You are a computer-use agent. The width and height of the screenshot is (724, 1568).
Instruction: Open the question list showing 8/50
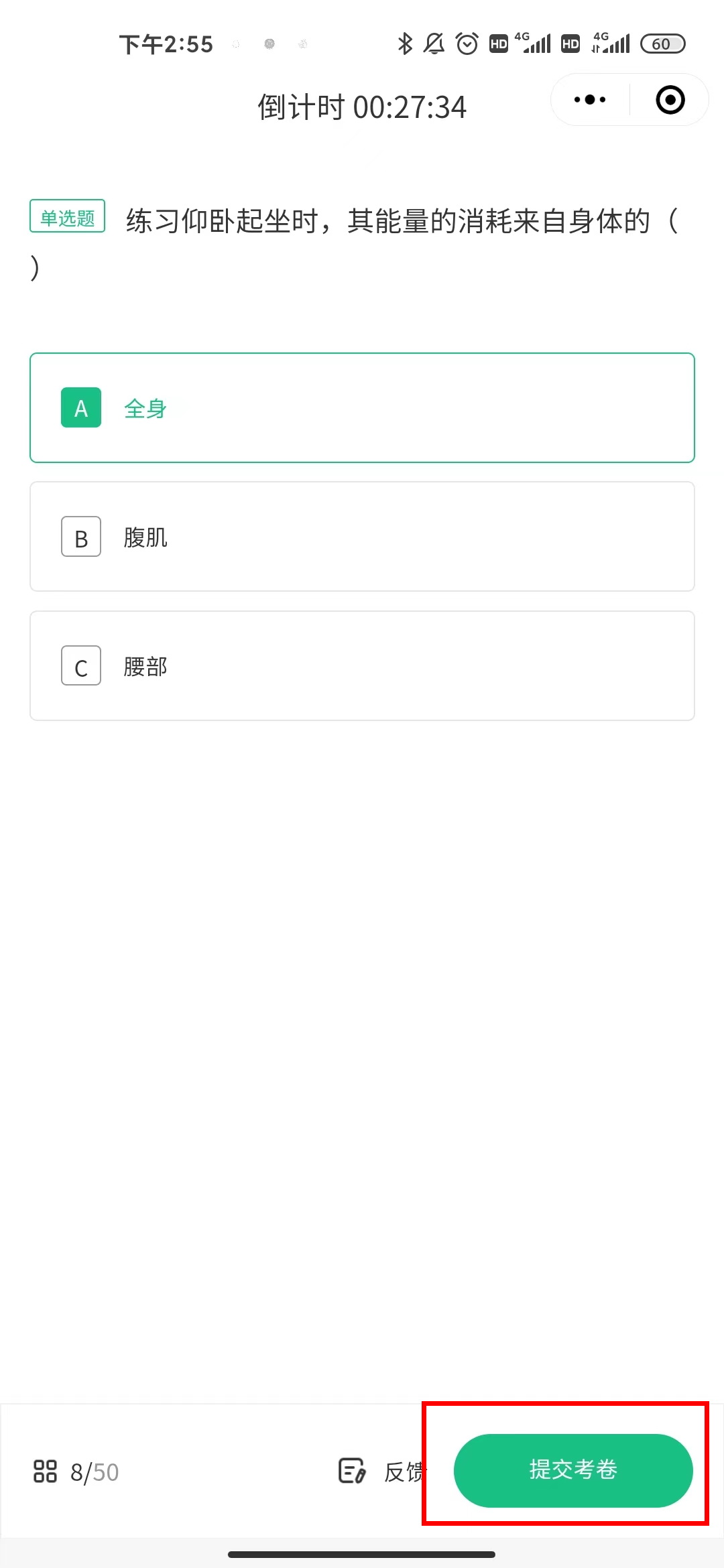(x=76, y=1472)
